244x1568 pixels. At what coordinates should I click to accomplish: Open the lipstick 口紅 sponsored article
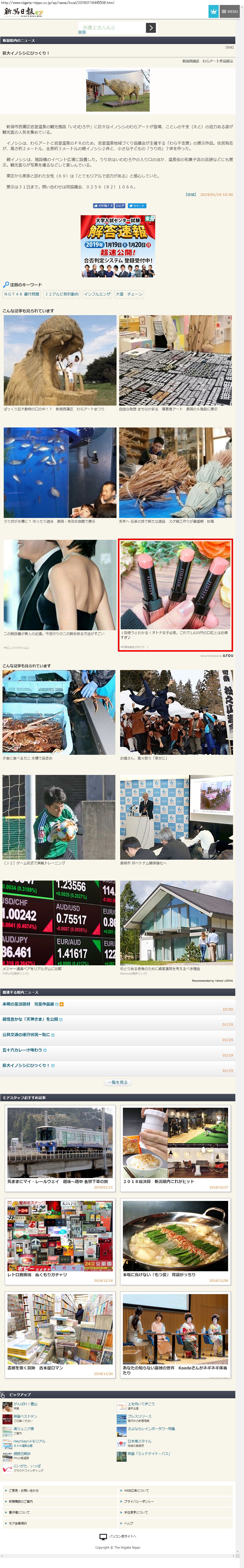(x=175, y=594)
